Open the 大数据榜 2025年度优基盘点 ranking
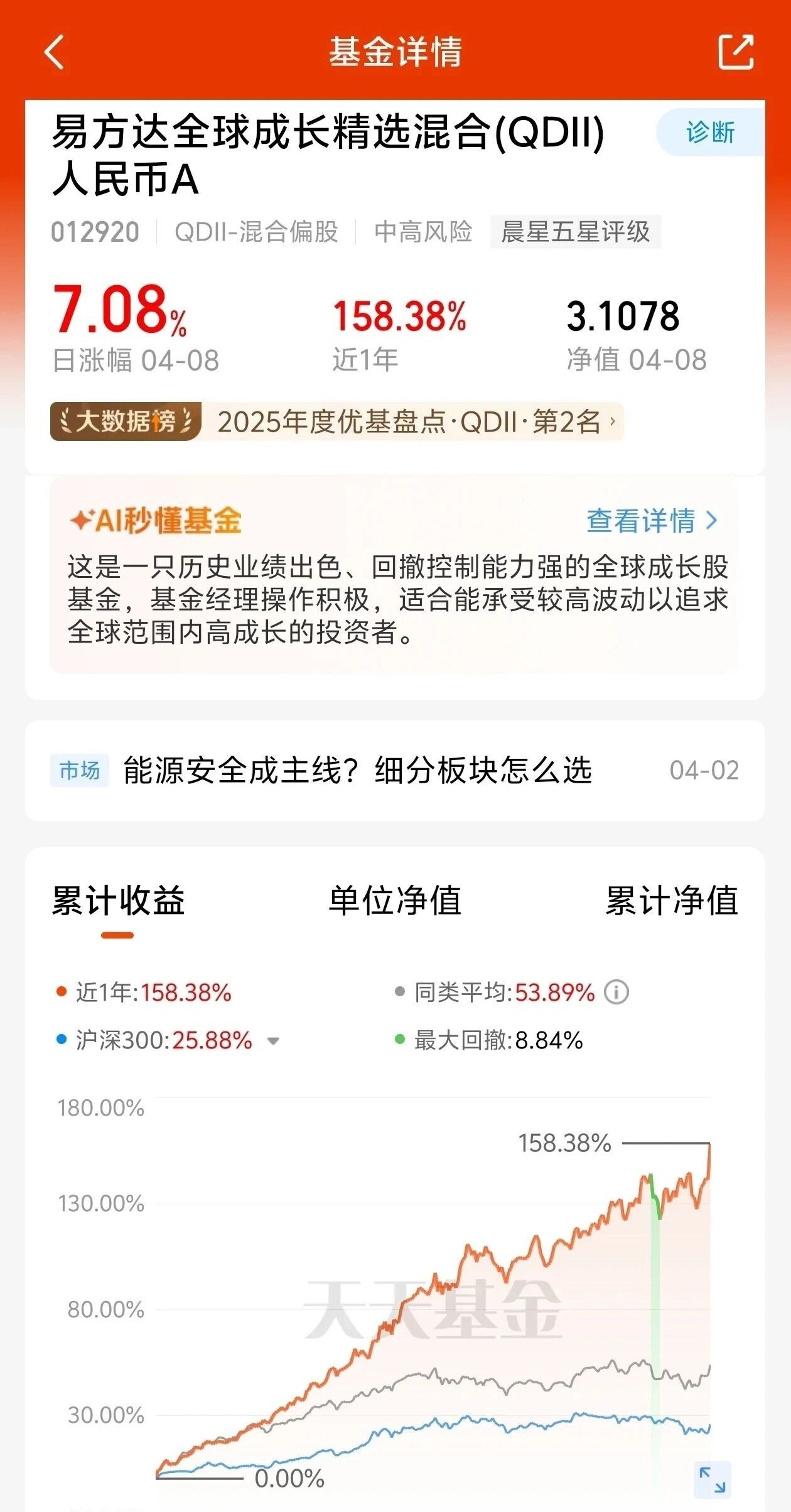Screen dimensions: 791x1512 pos(337,422)
